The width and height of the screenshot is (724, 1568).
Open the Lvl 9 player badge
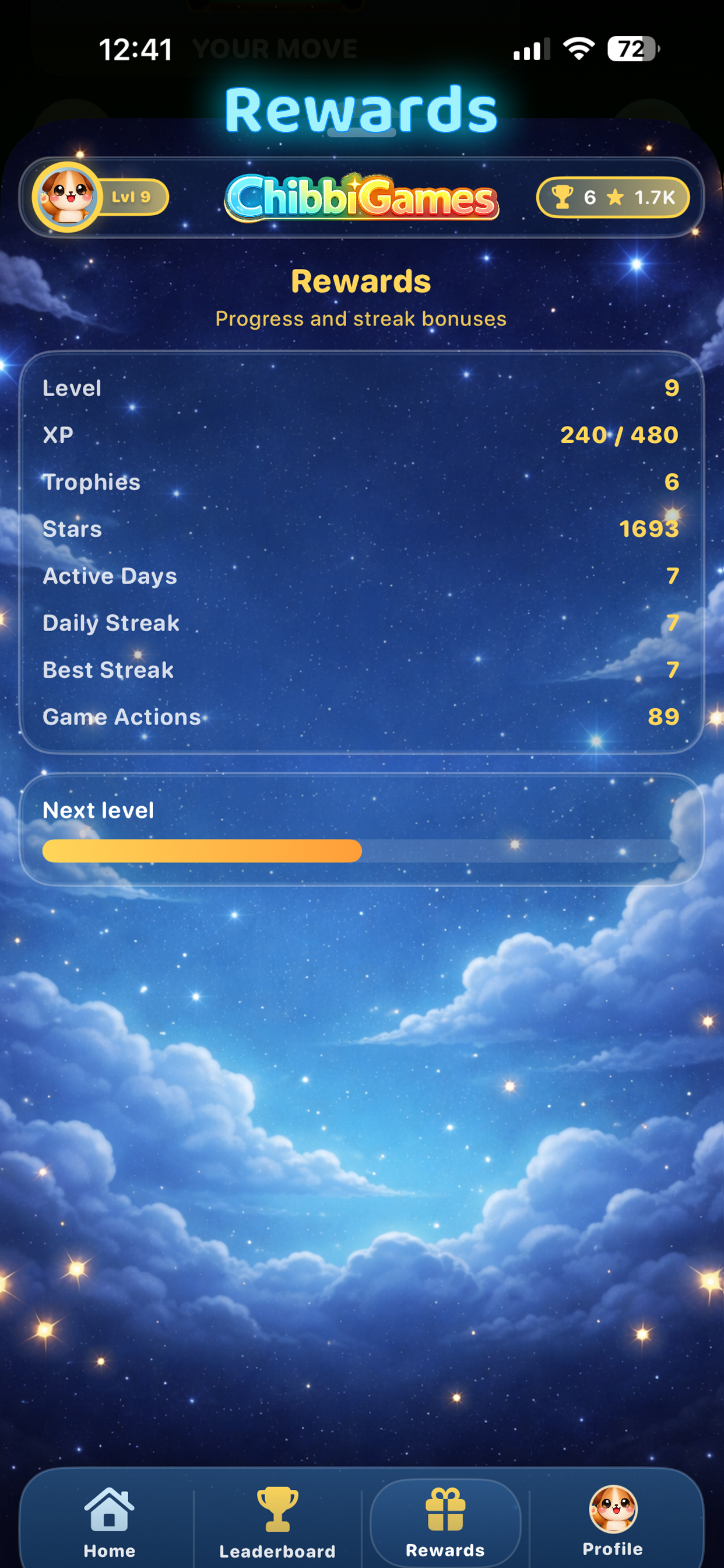coord(100,196)
